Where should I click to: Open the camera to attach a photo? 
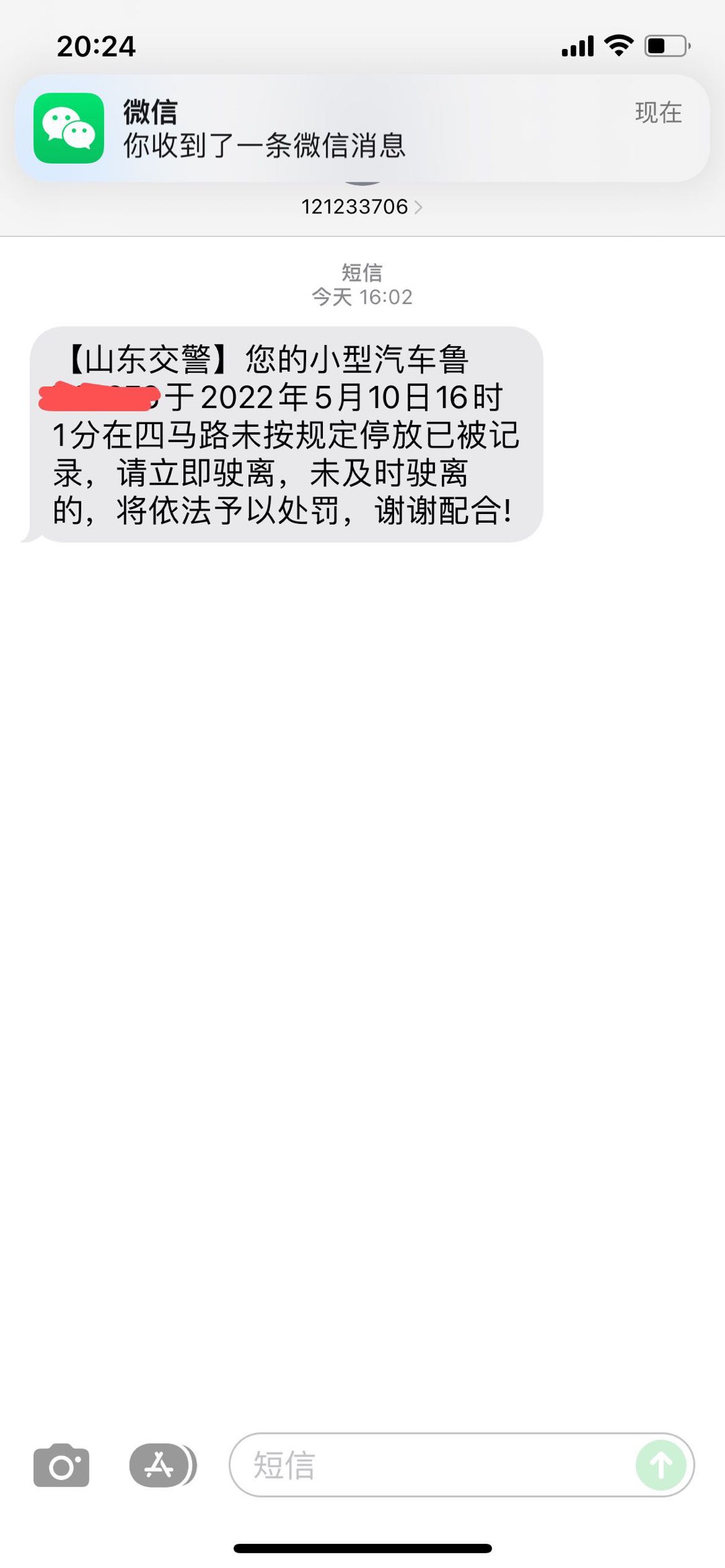click(x=61, y=1465)
